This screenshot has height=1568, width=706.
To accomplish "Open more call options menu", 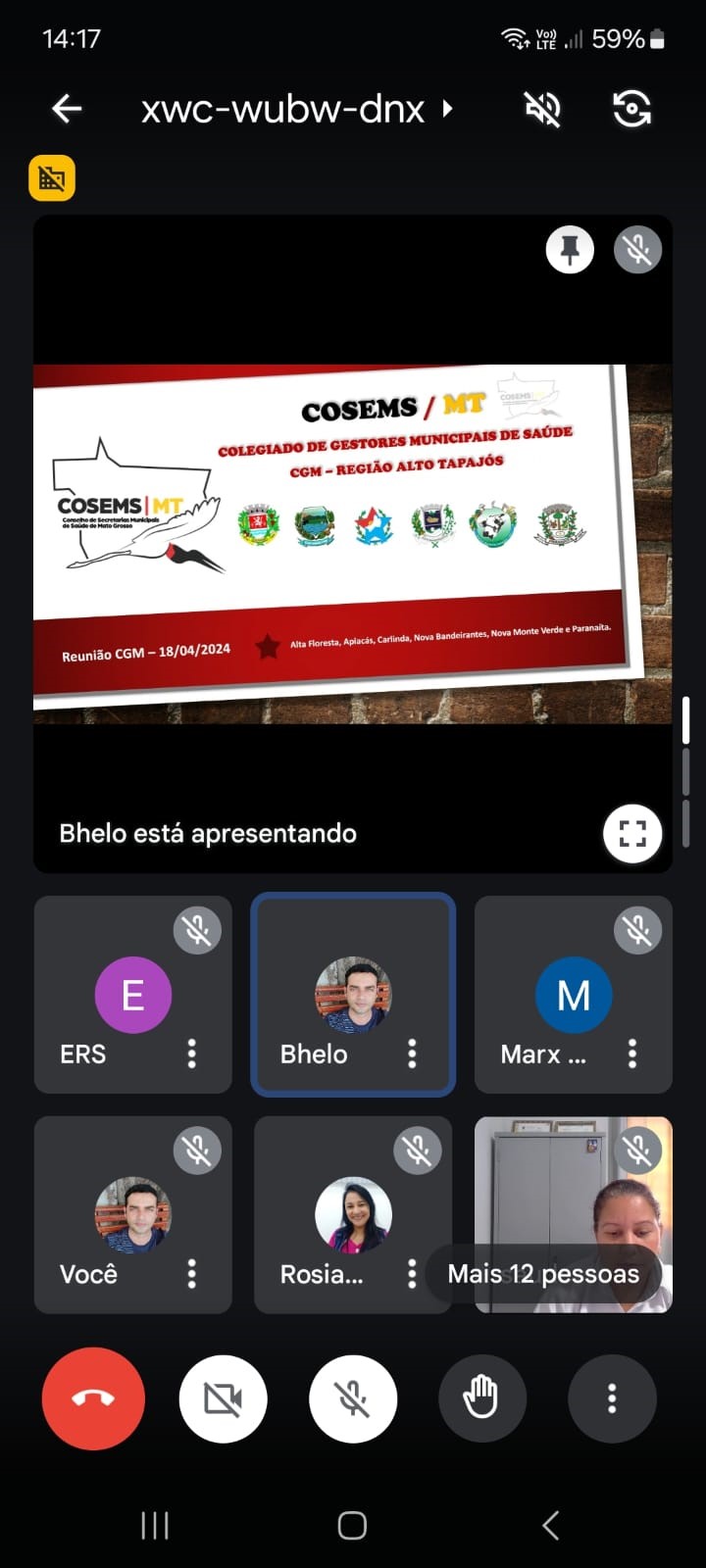I will (612, 1398).
